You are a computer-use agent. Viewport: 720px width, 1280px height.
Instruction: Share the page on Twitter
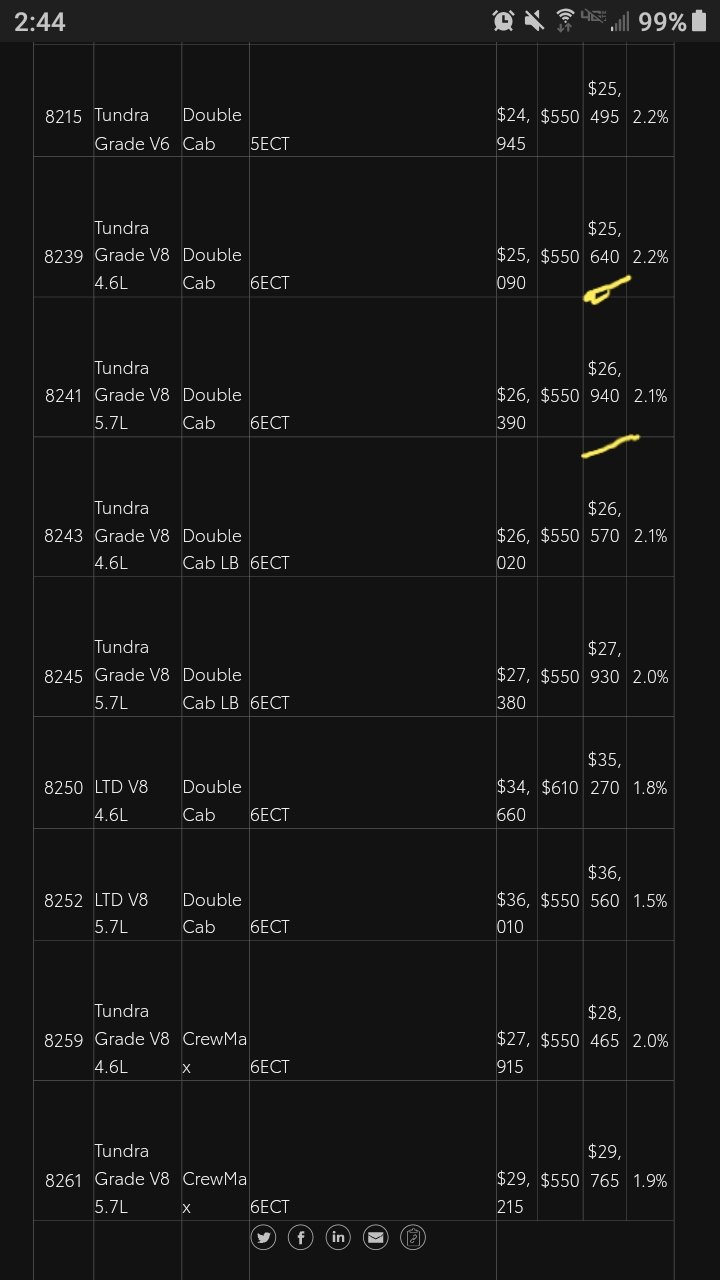[x=263, y=1238]
